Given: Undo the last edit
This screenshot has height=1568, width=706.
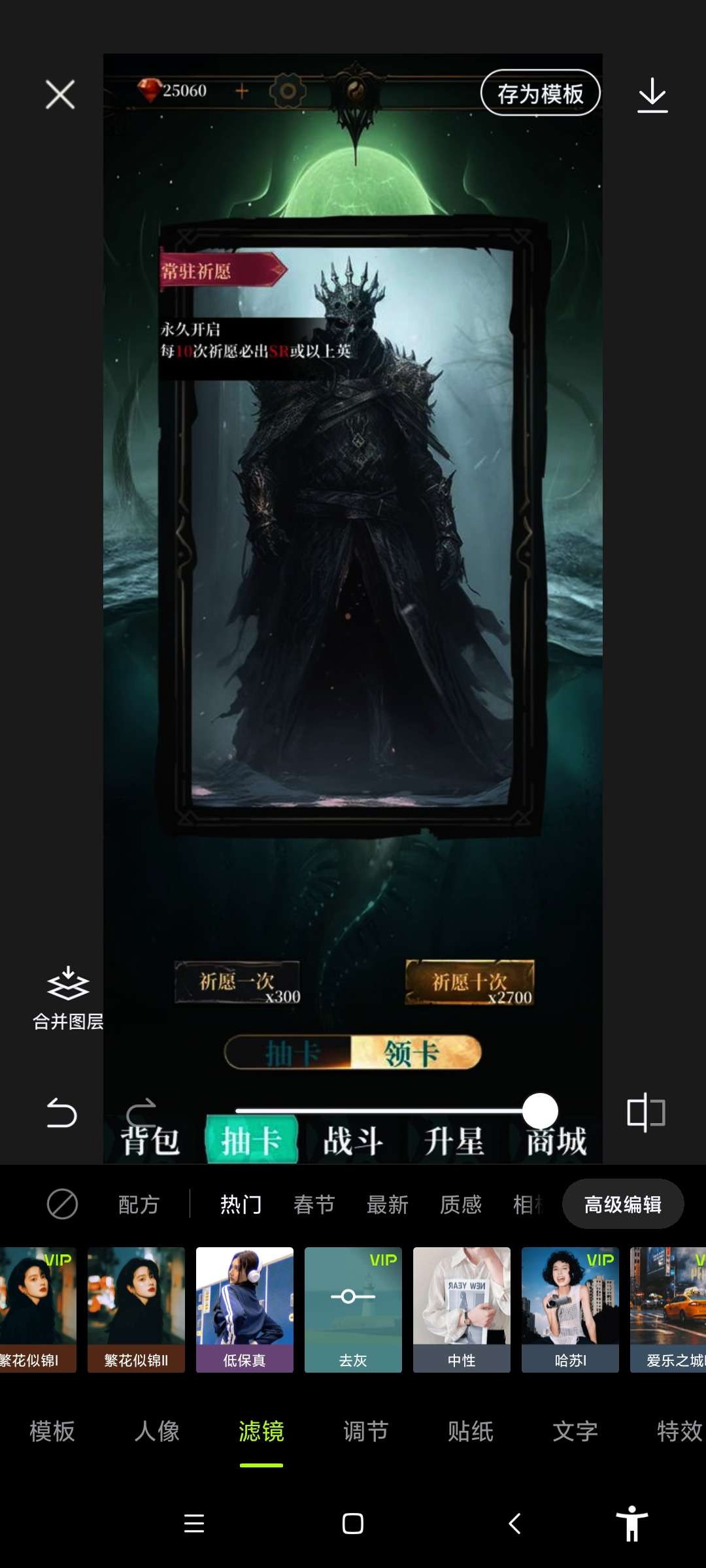Looking at the screenshot, I should pyautogui.click(x=62, y=1113).
